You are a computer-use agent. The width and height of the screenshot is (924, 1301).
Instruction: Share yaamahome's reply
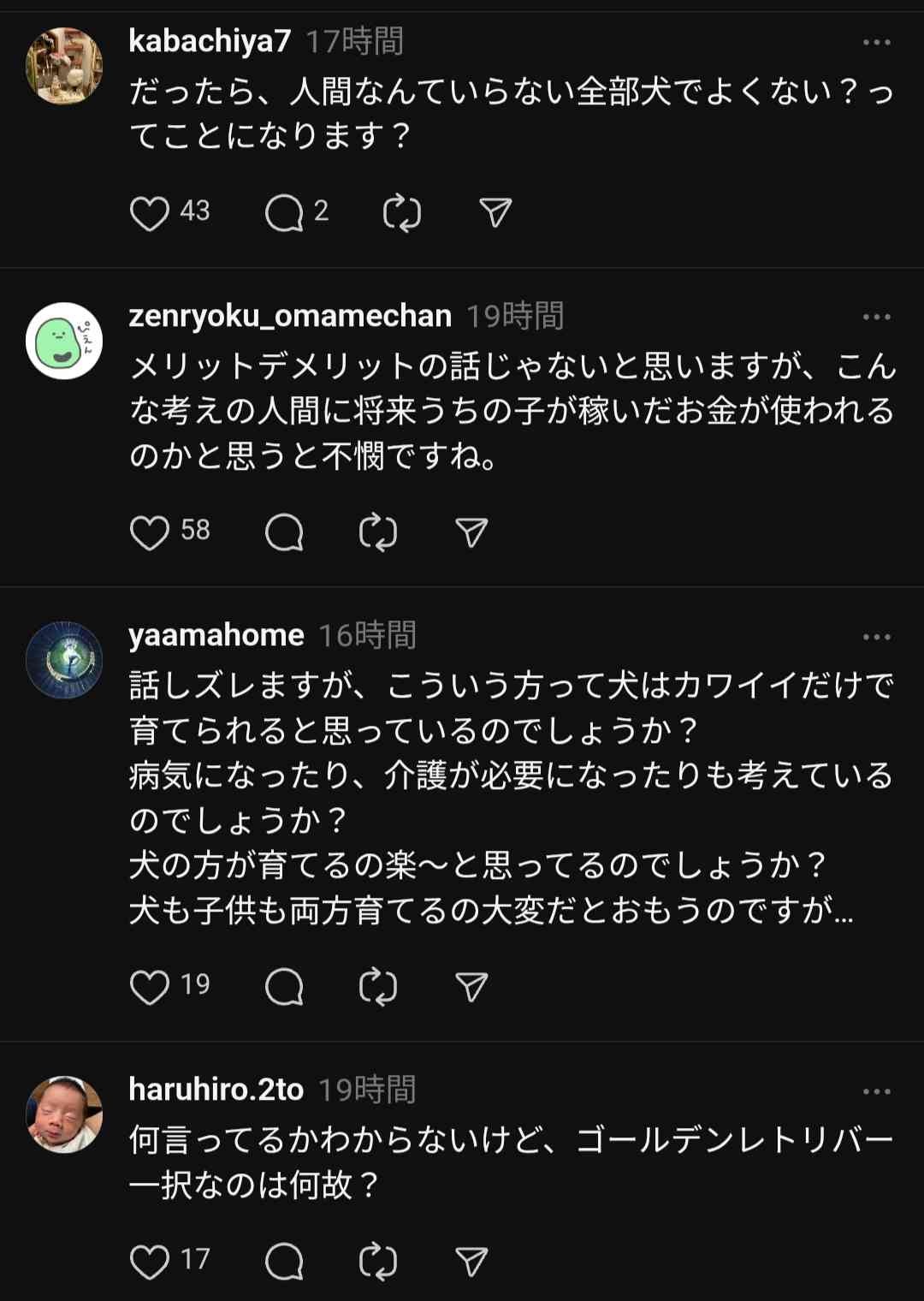tap(471, 987)
